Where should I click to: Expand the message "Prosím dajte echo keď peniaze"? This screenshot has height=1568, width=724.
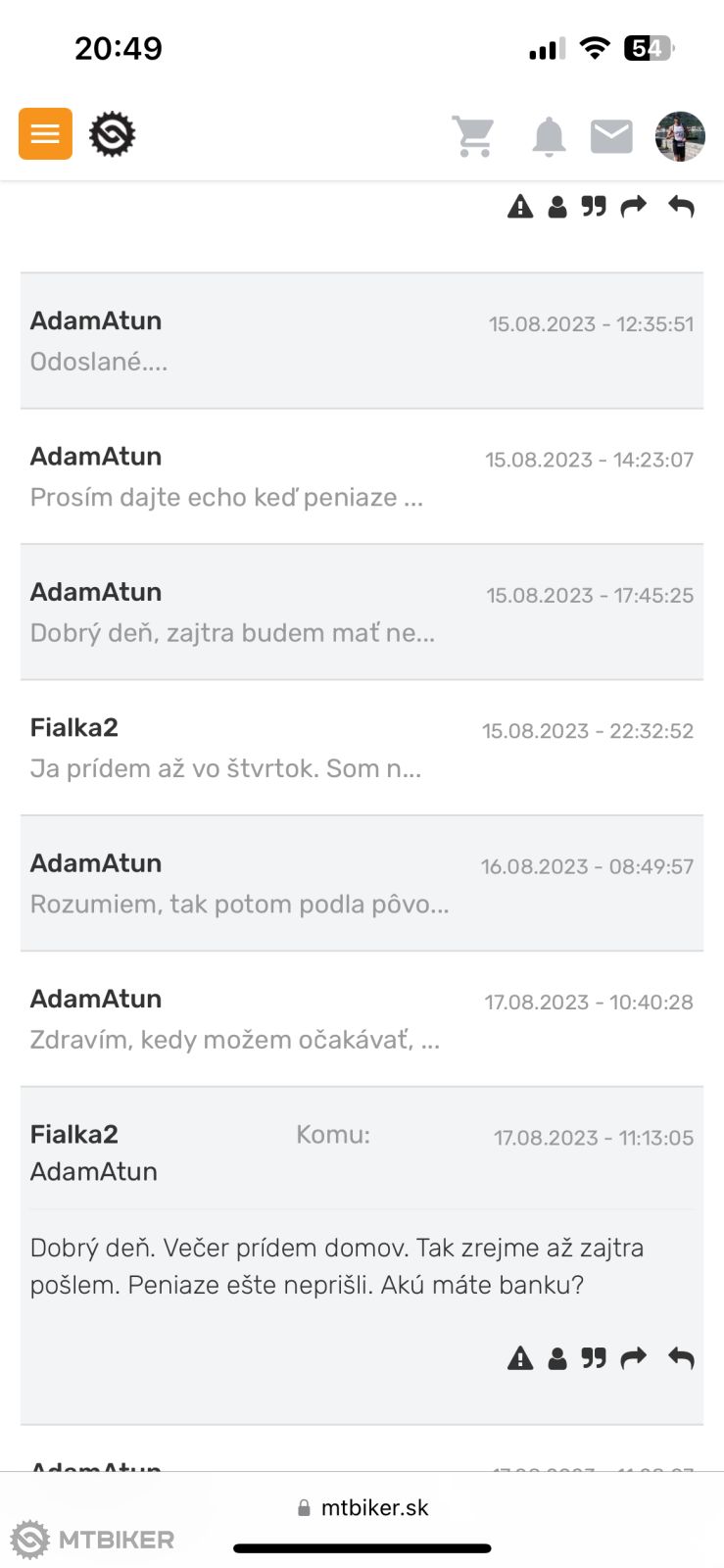(362, 476)
